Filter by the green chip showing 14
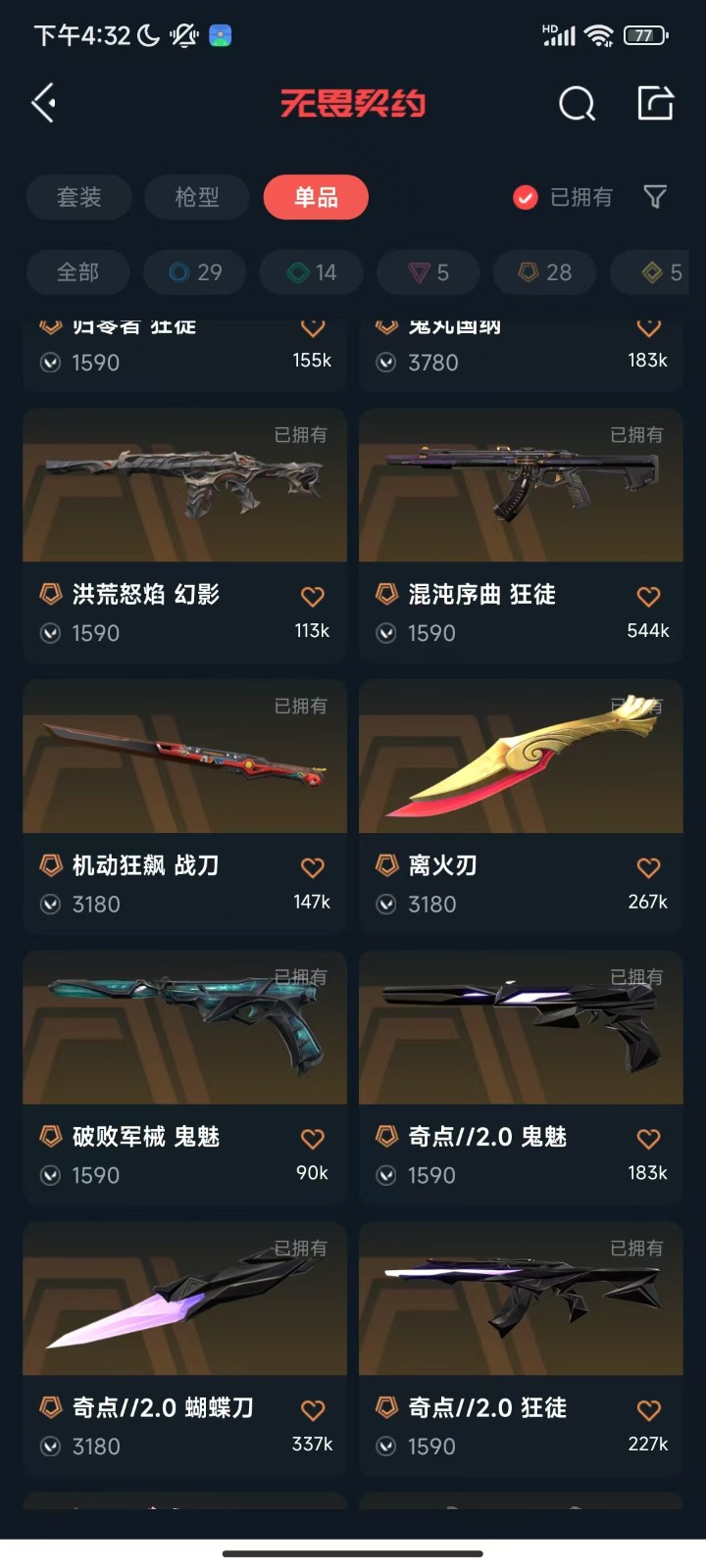Image resolution: width=706 pixels, height=1568 pixels. pyautogui.click(x=312, y=272)
